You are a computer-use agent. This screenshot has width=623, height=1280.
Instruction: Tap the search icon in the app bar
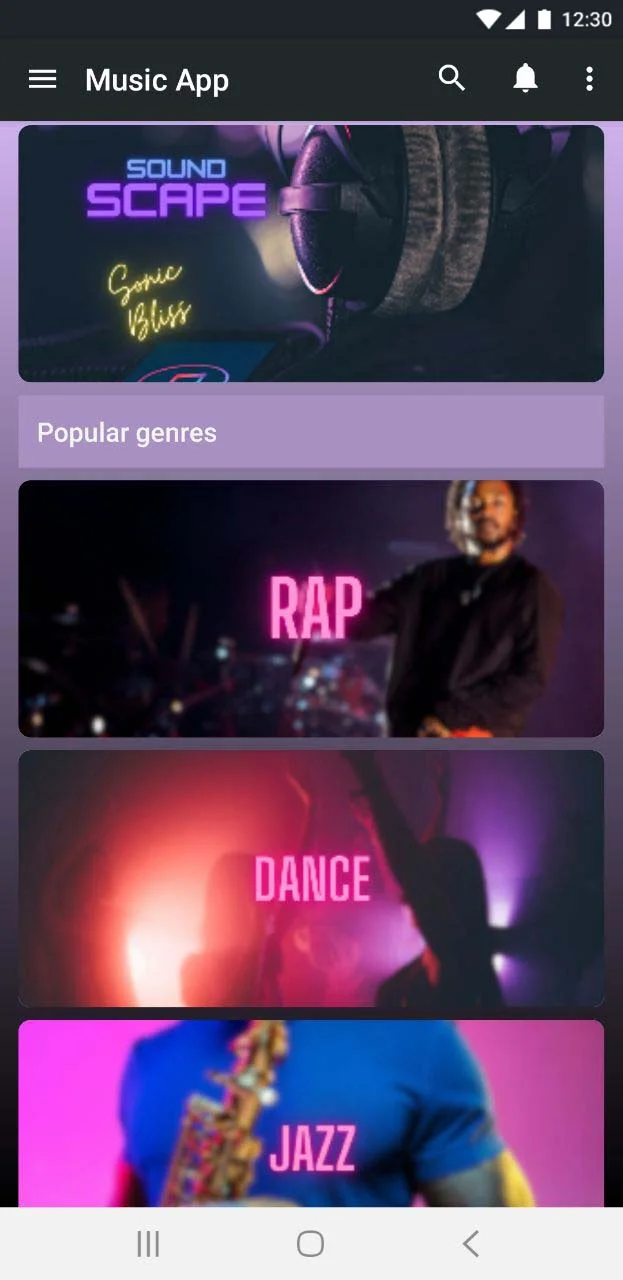(x=452, y=79)
